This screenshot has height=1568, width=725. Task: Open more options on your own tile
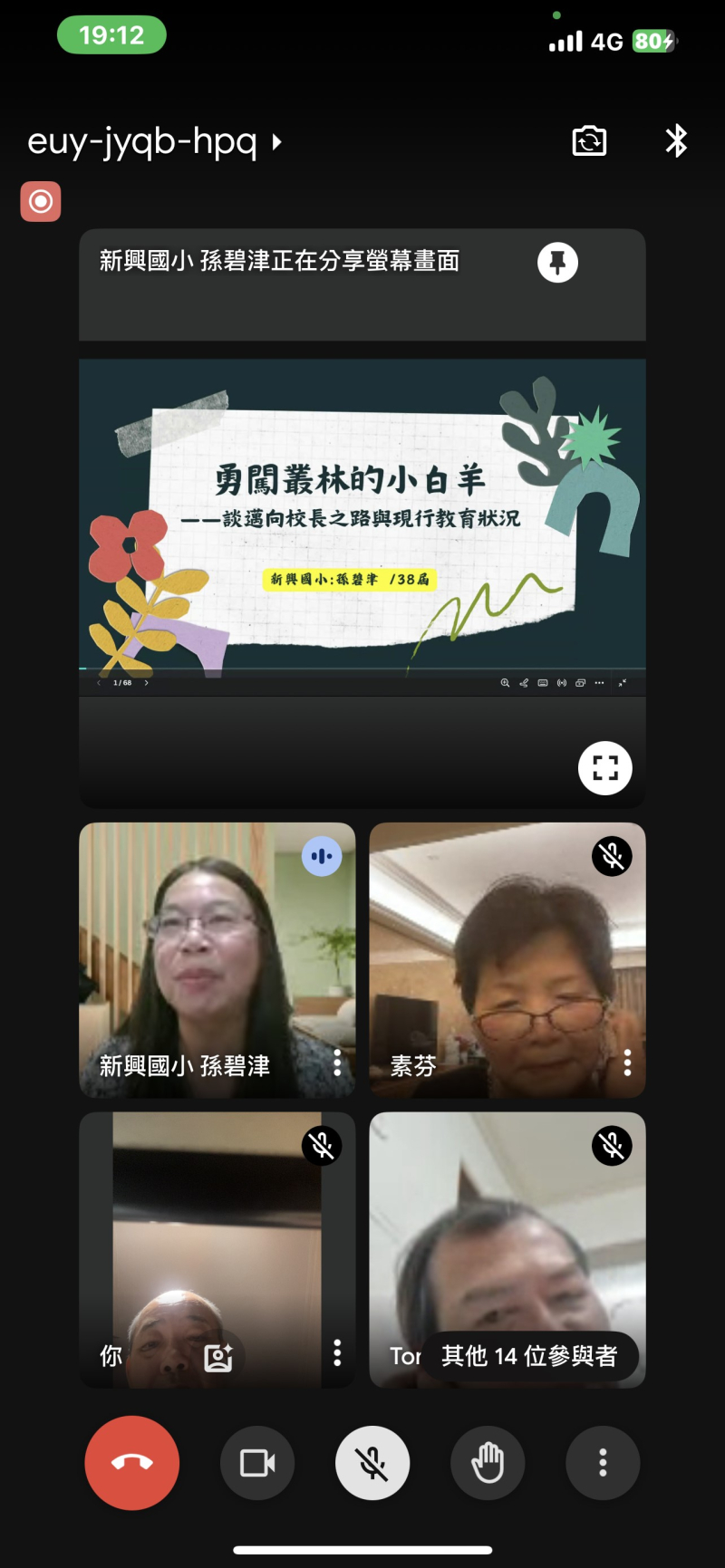337,1352
